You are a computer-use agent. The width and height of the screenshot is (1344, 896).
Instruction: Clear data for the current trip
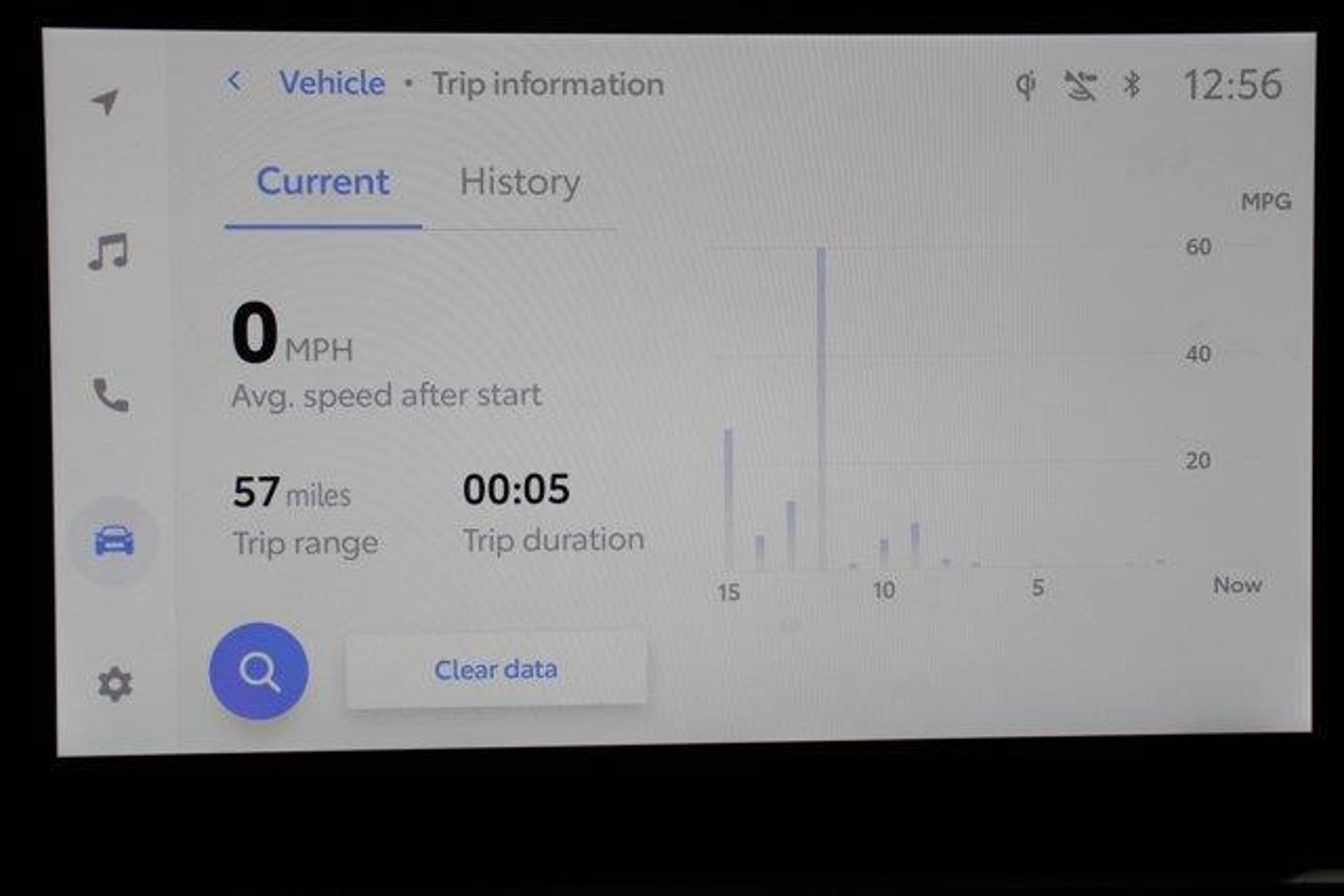click(x=496, y=670)
